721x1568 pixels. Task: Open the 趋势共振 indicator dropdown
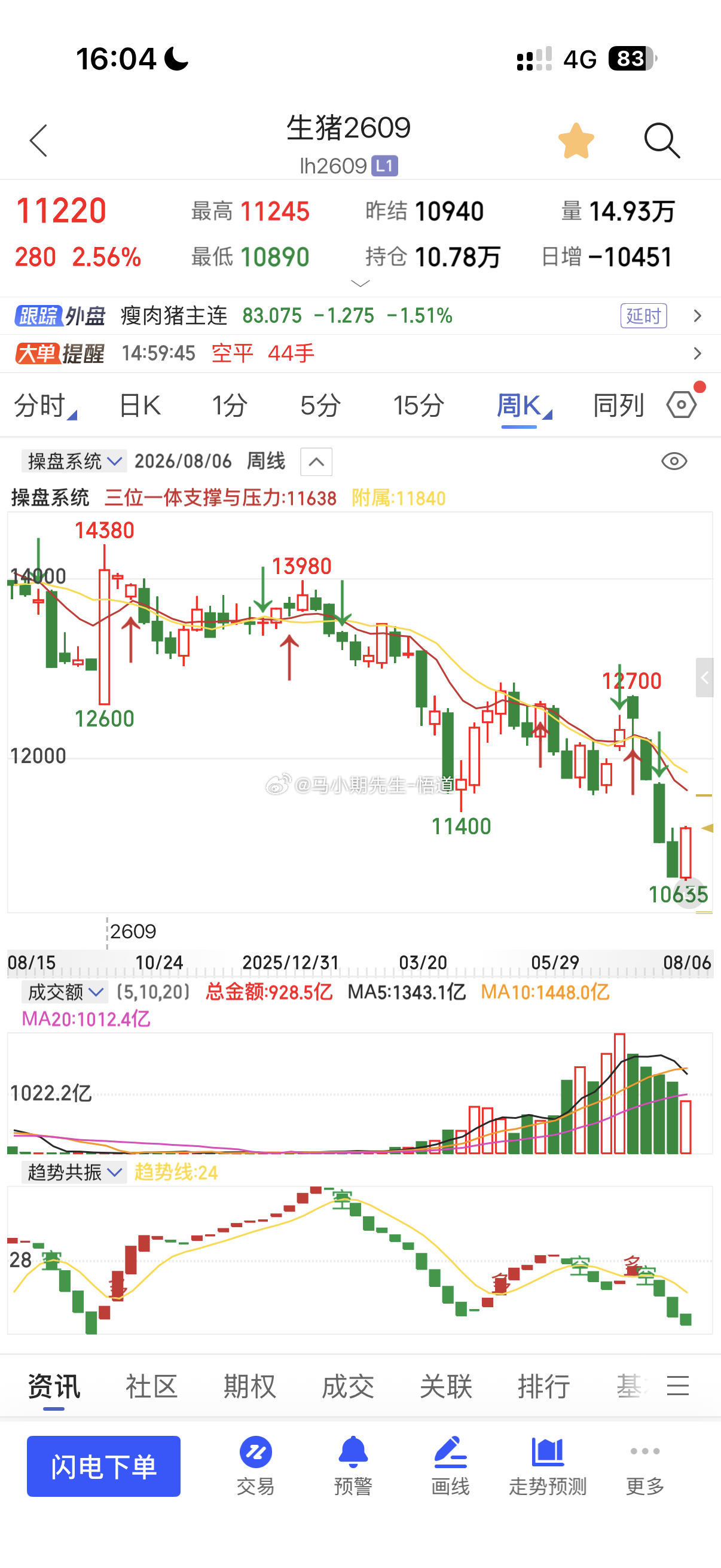pos(74,1172)
